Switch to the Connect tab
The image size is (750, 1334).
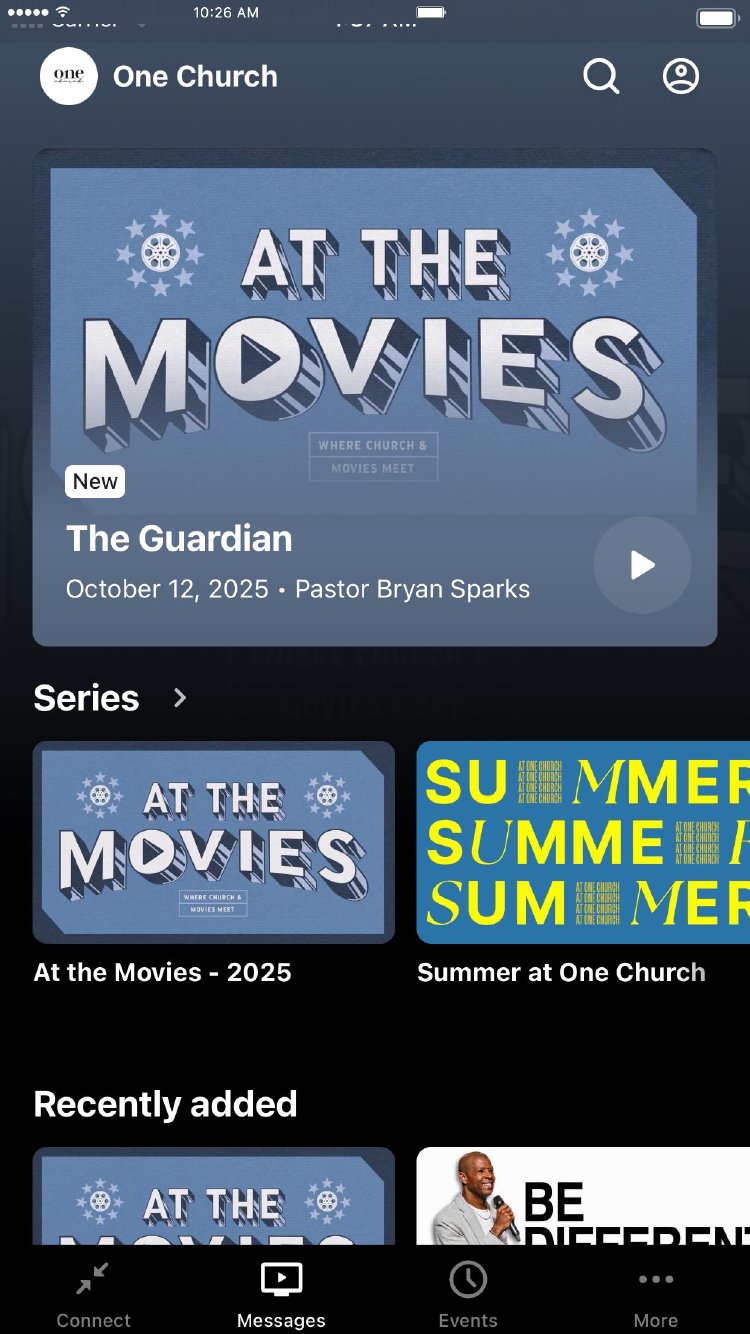coord(93,1294)
